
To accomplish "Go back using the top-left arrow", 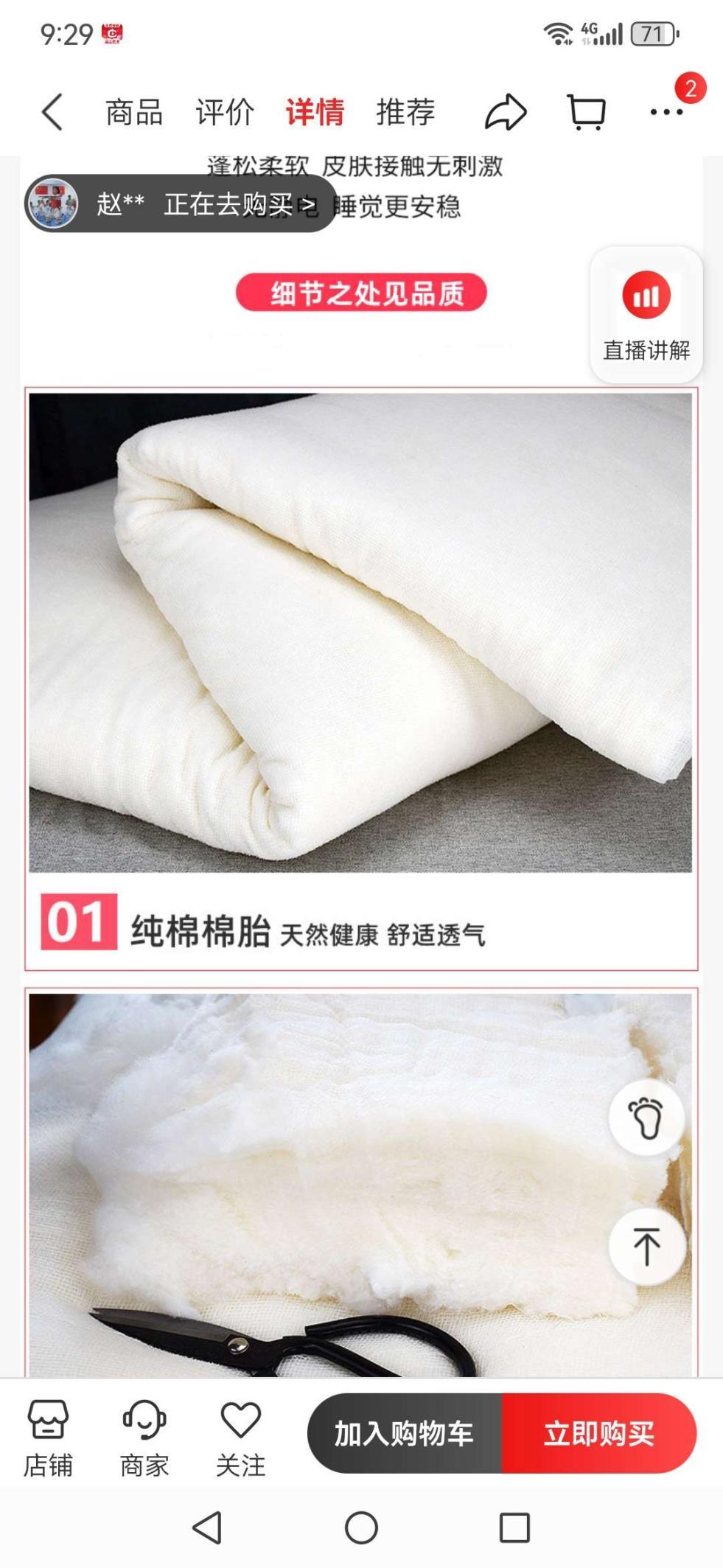I will coord(52,112).
